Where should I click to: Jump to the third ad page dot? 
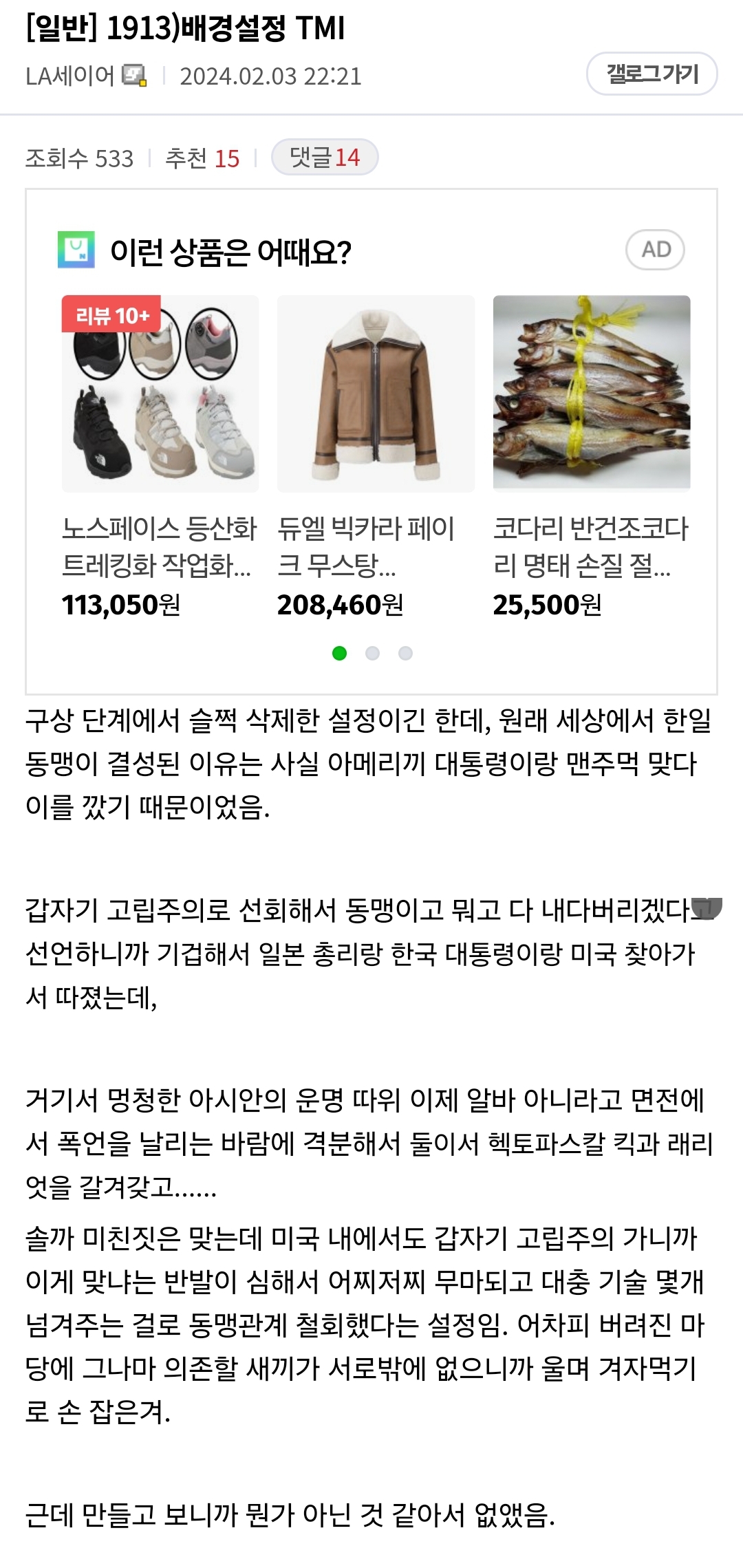[405, 653]
